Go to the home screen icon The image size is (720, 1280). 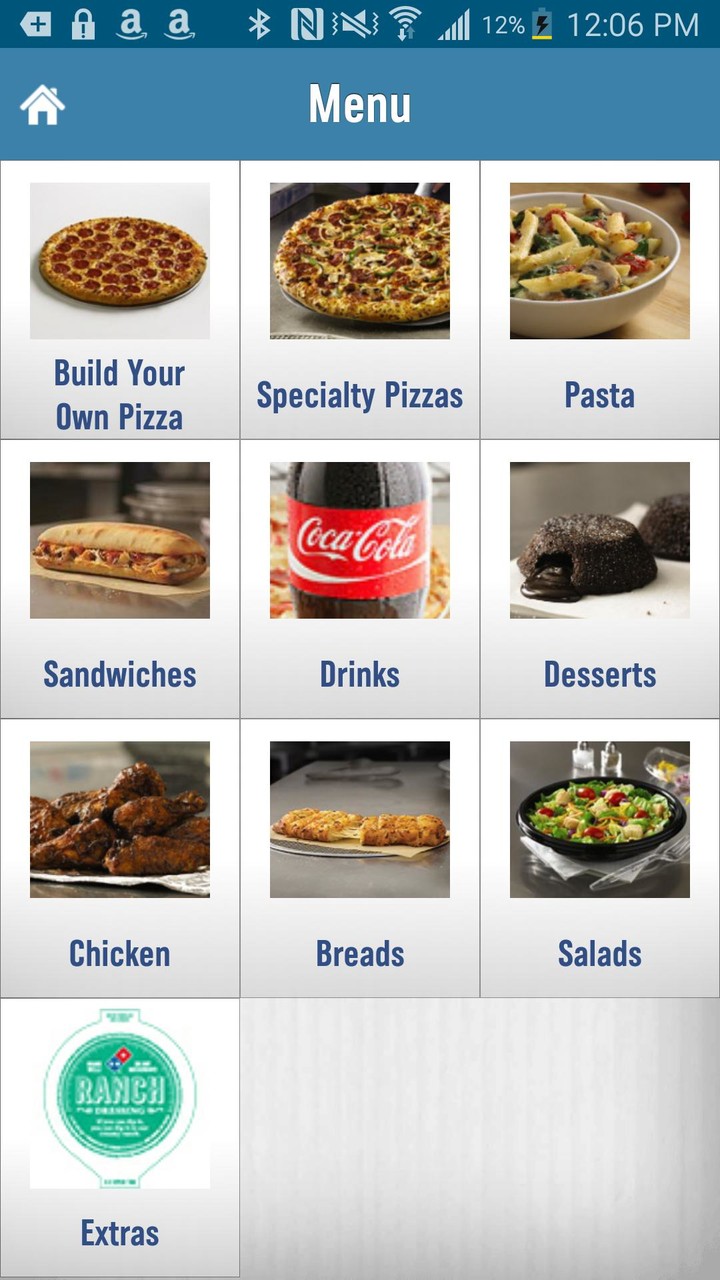(42, 105)
